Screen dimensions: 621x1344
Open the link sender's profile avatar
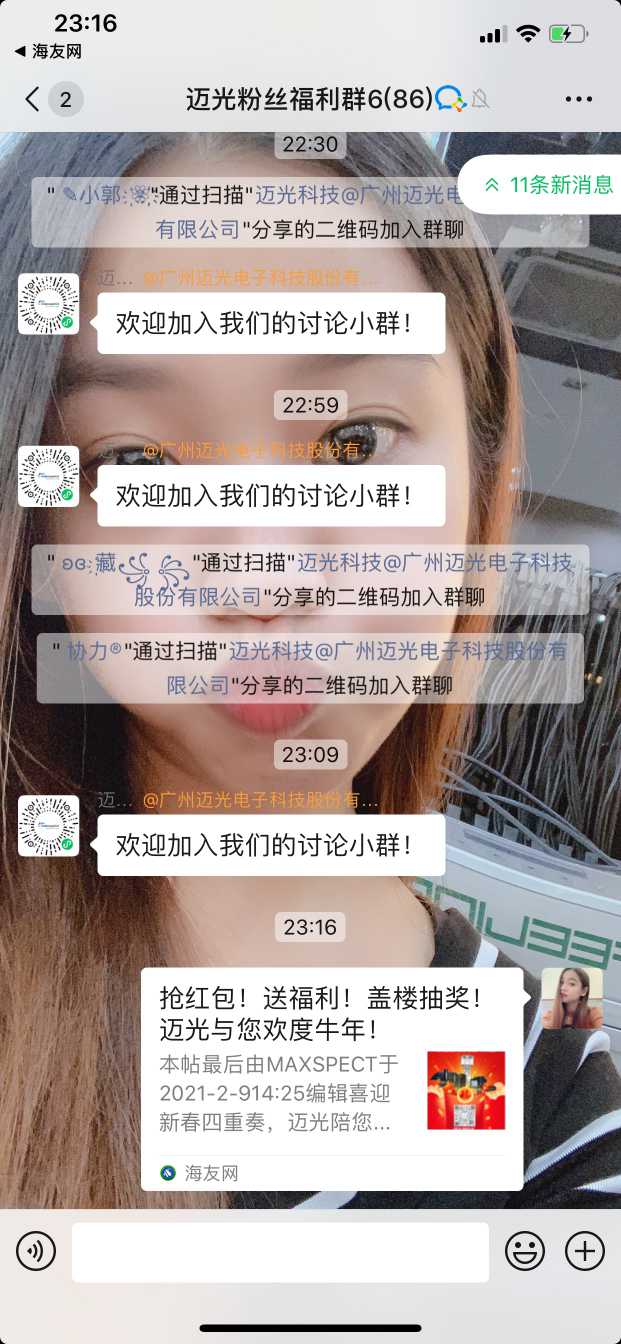(572, 997)
